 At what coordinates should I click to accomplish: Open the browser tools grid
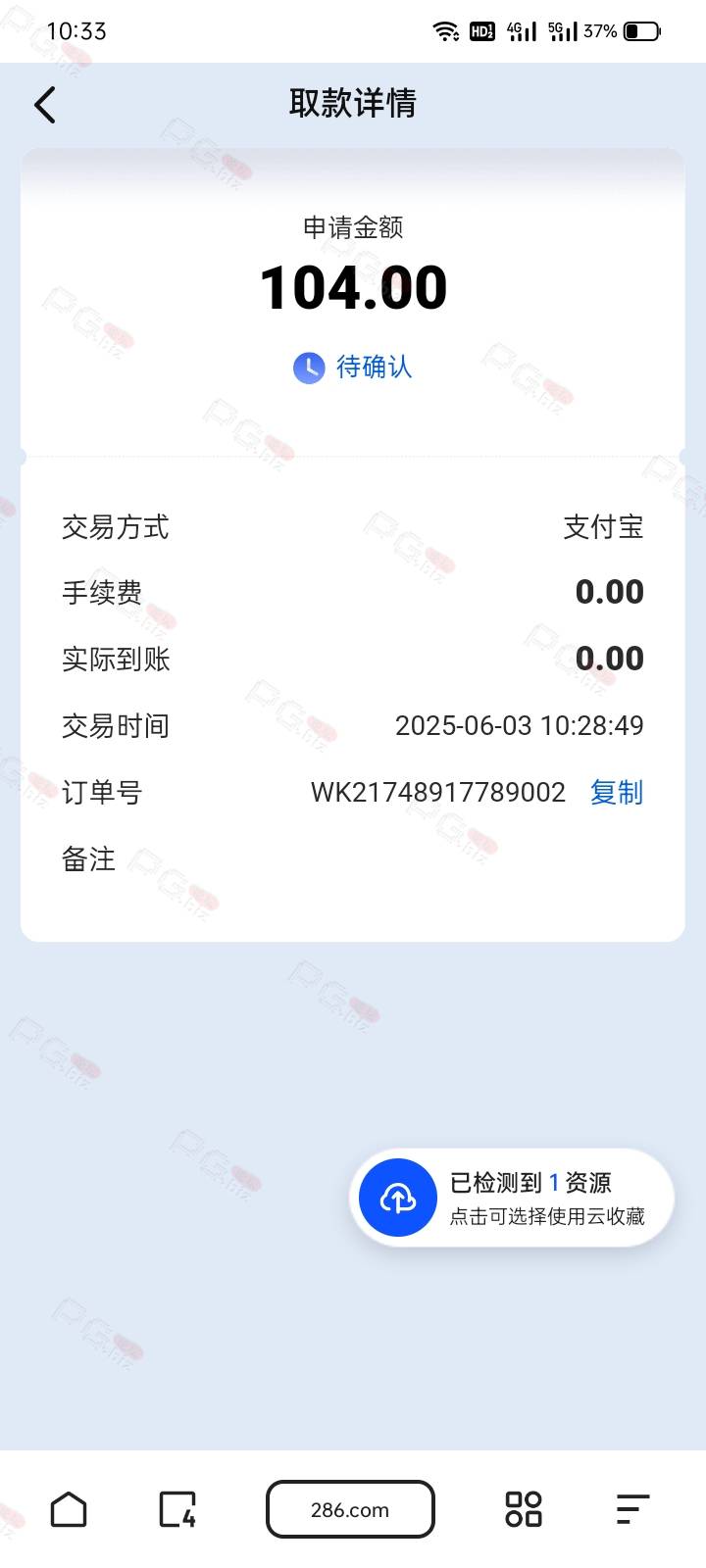pos(524,1509)
